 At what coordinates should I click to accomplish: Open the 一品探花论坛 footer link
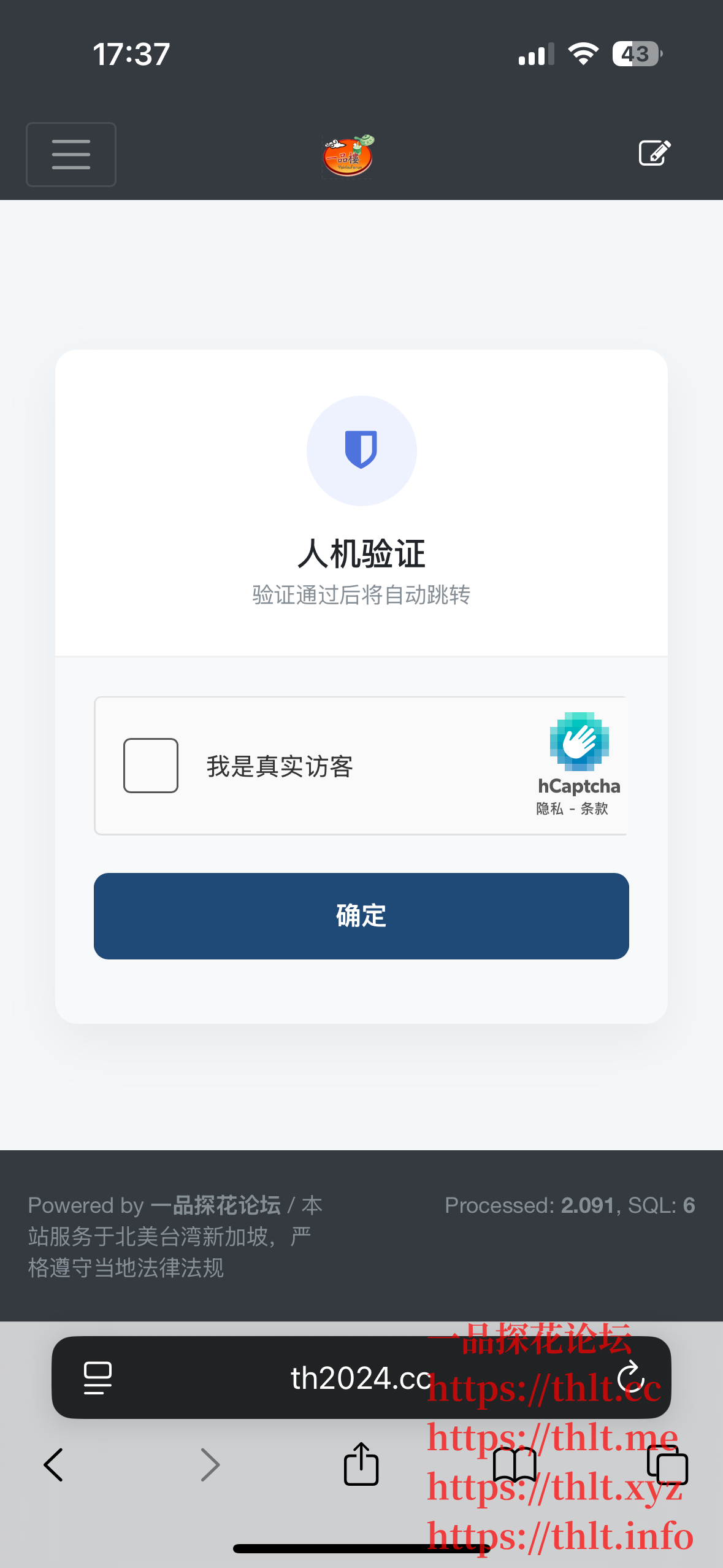(x=215, y=1205)
